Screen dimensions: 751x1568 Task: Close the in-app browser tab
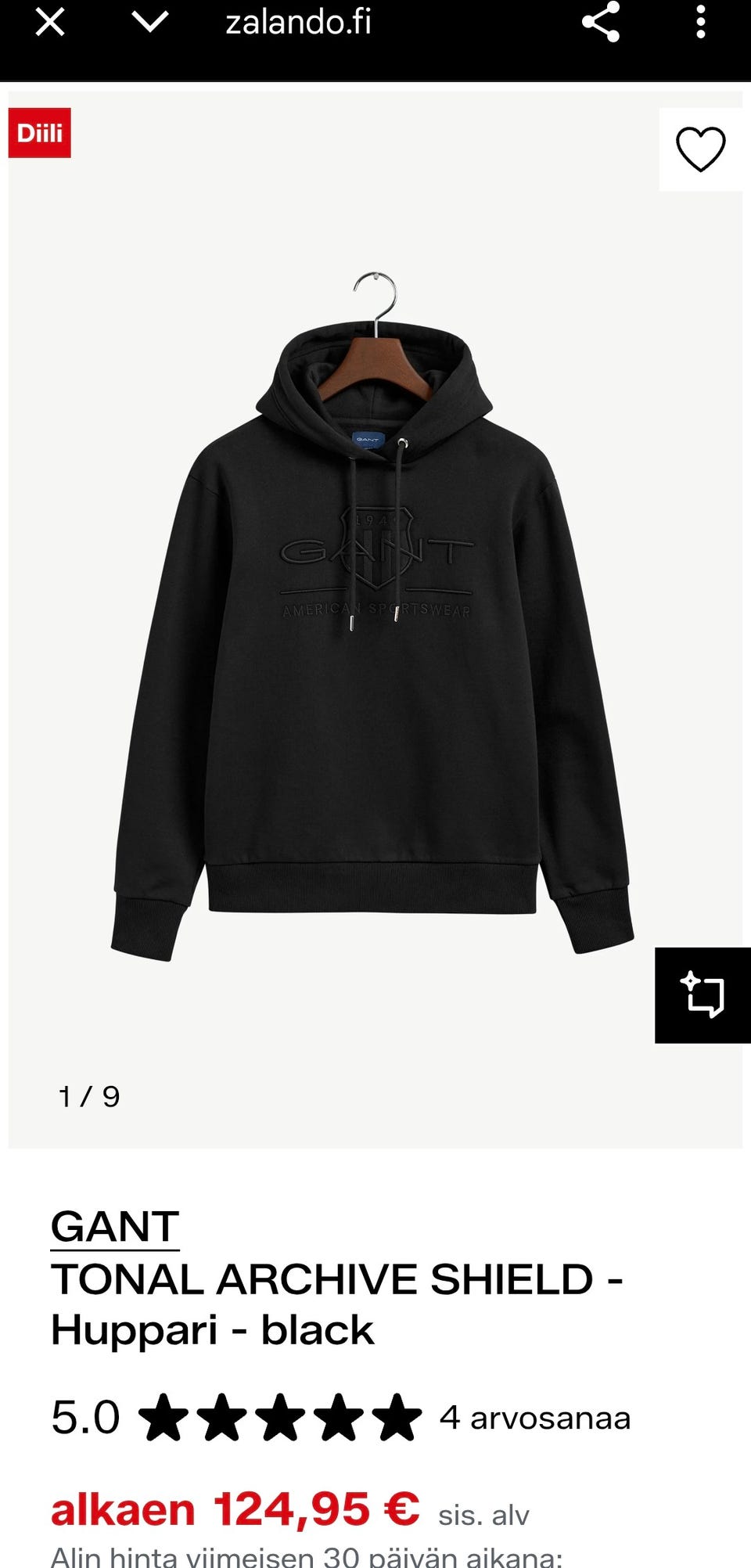point(50,22)
